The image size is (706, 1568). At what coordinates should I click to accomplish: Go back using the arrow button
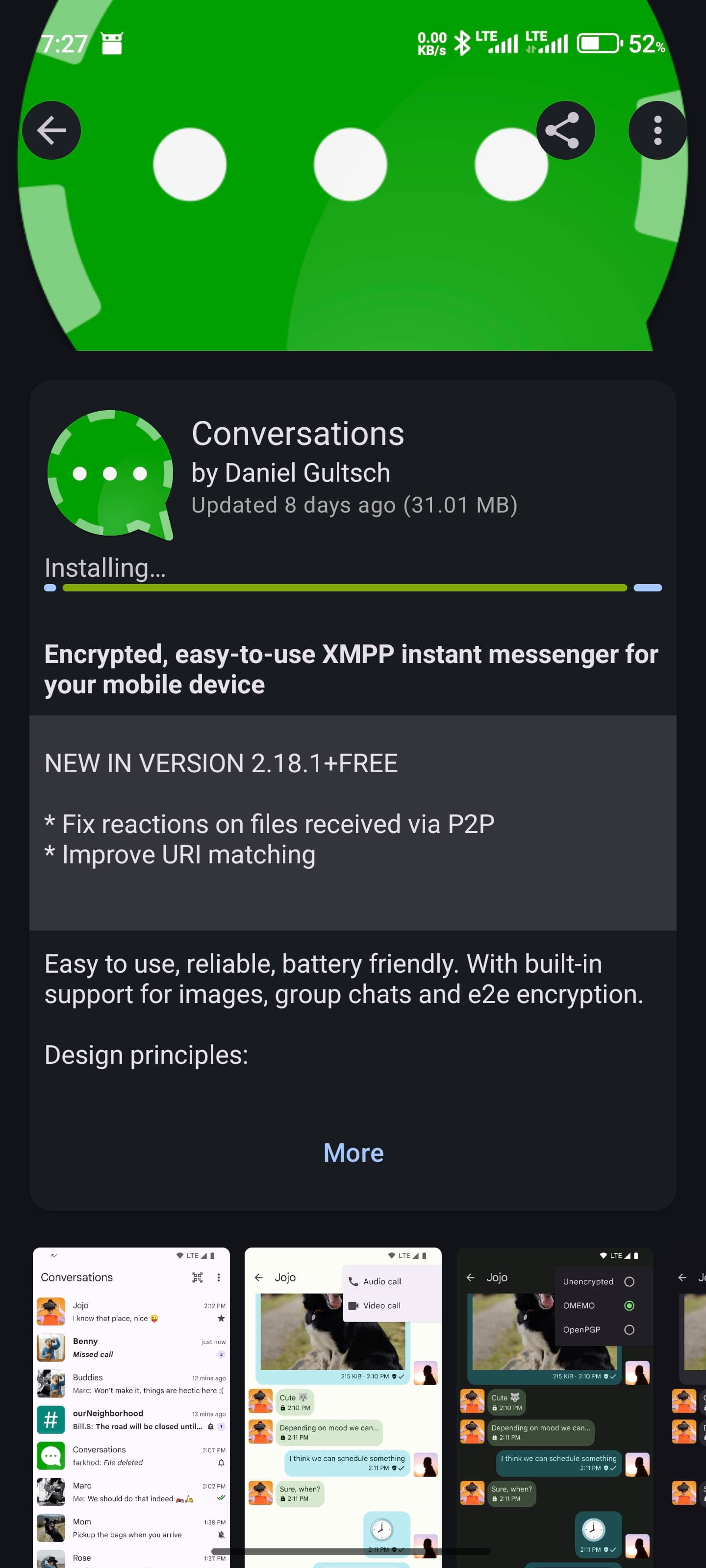52,130
